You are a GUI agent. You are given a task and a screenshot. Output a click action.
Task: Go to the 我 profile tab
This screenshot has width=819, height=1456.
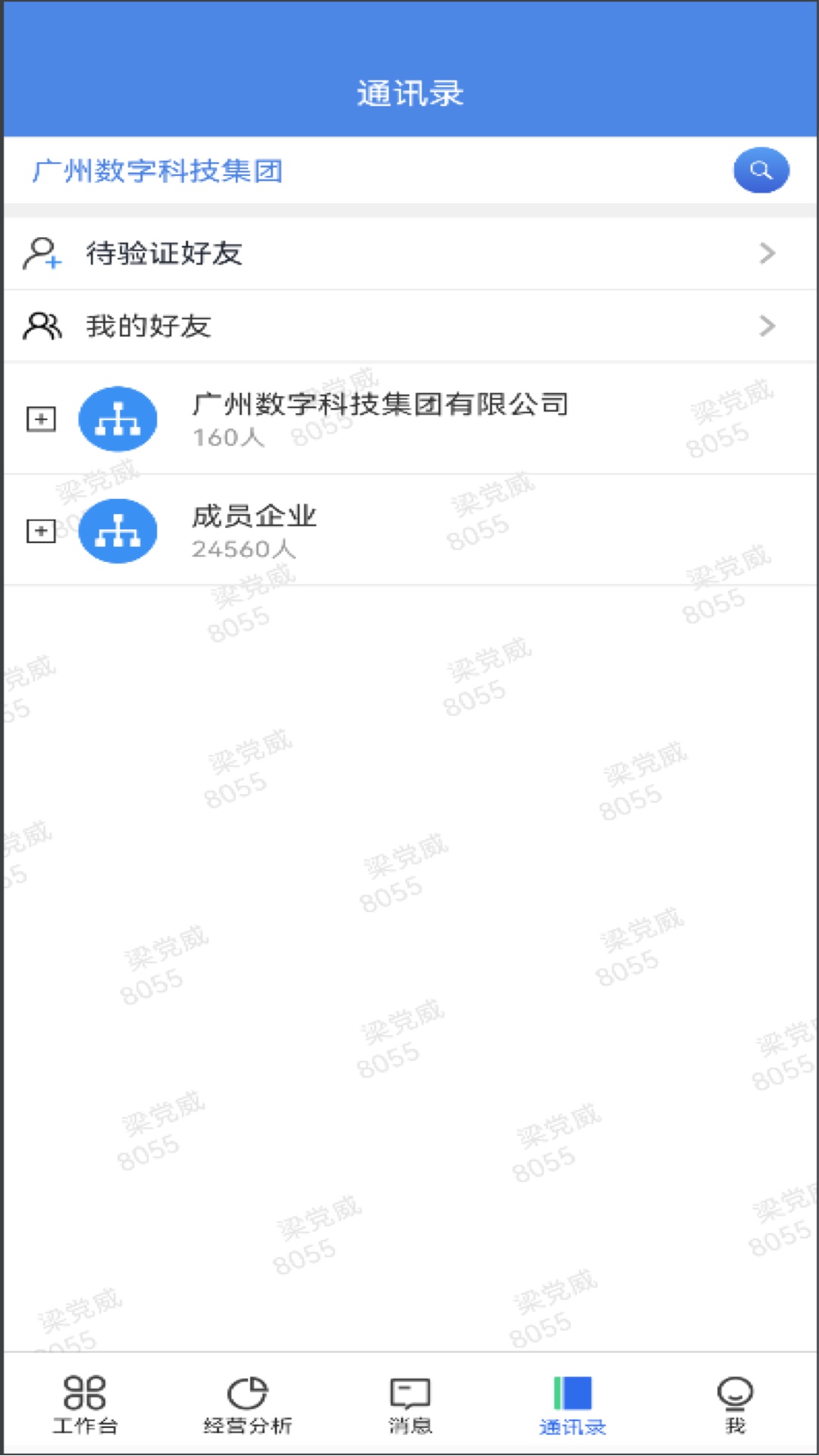[x=735, y=1404]
